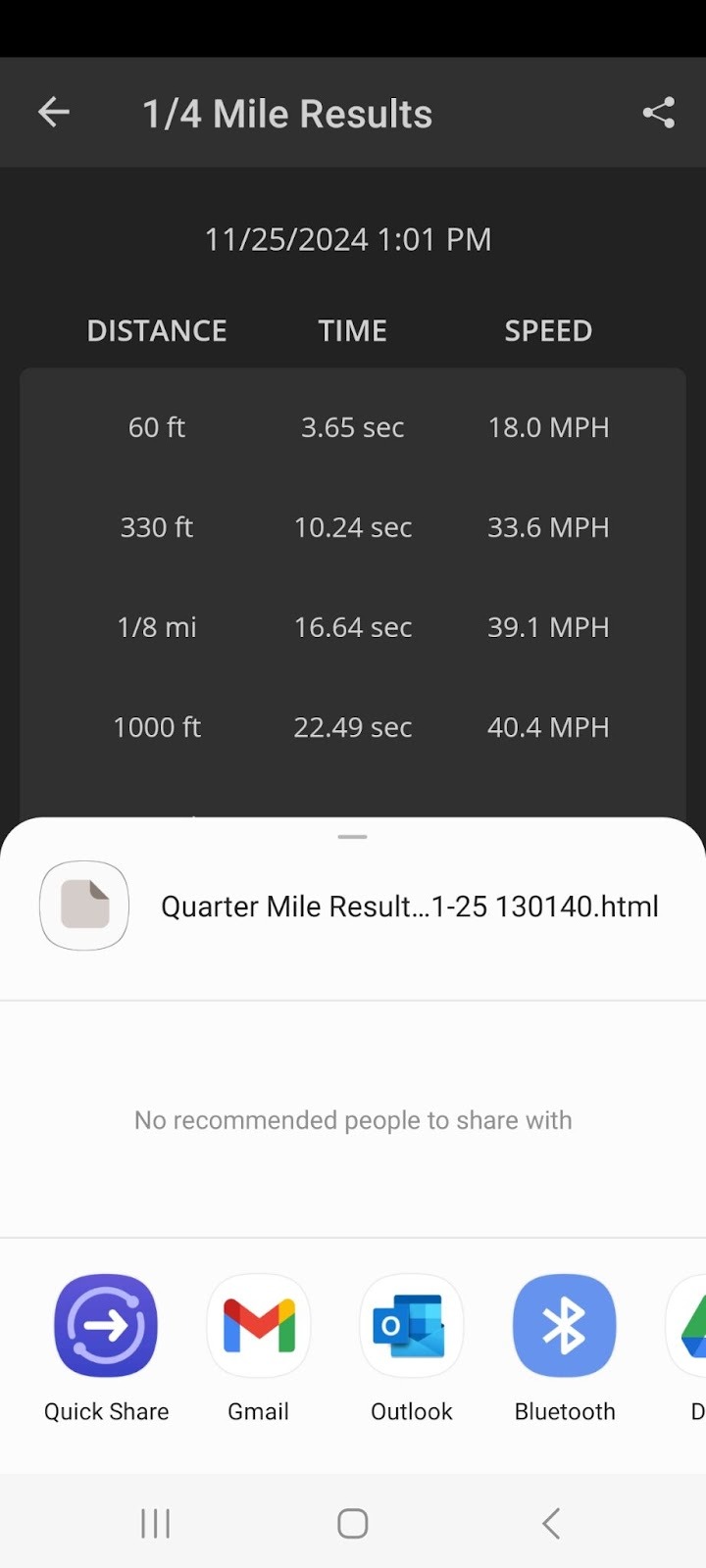Go back using the app bar arrow

(x=54, y=113)
